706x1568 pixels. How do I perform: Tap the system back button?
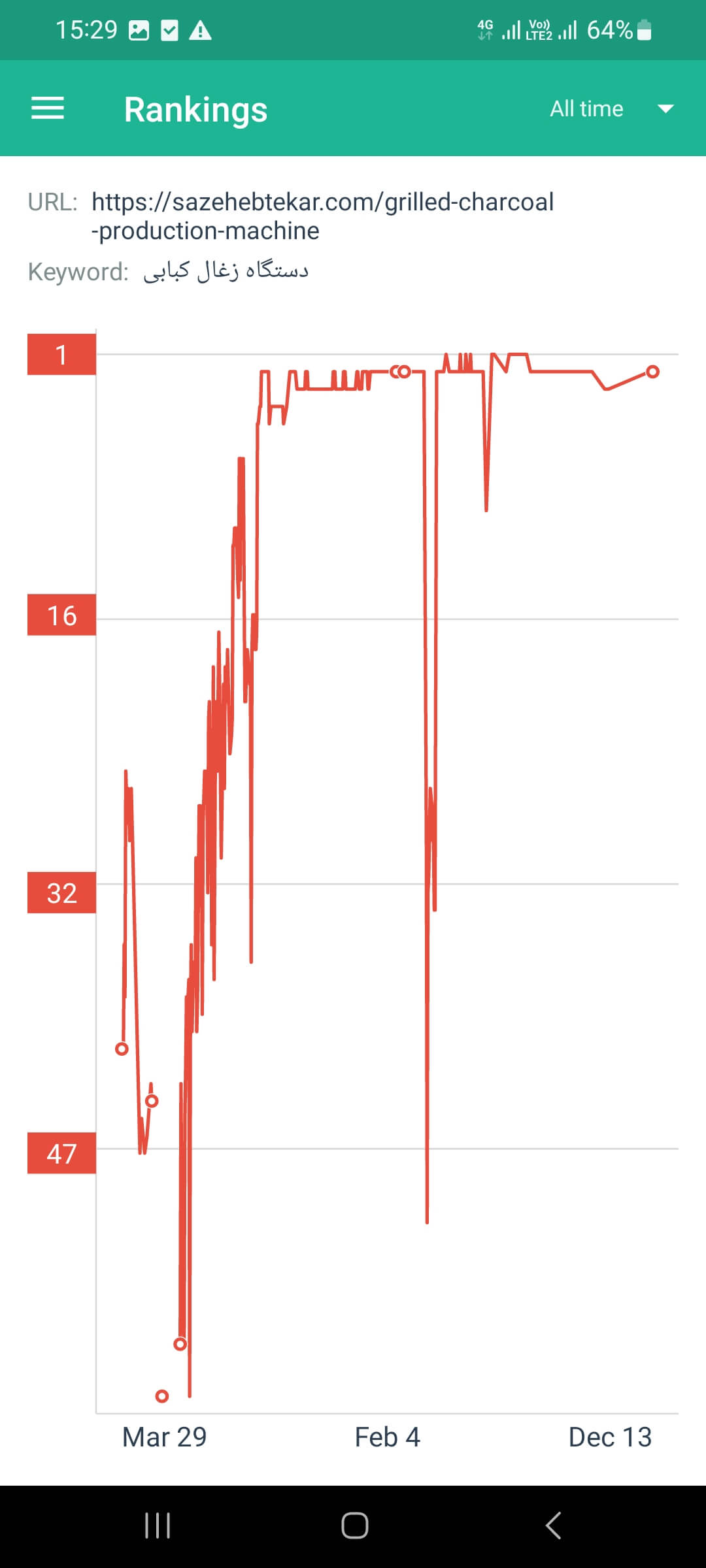pyautogui.click(x=553, y=1526)
